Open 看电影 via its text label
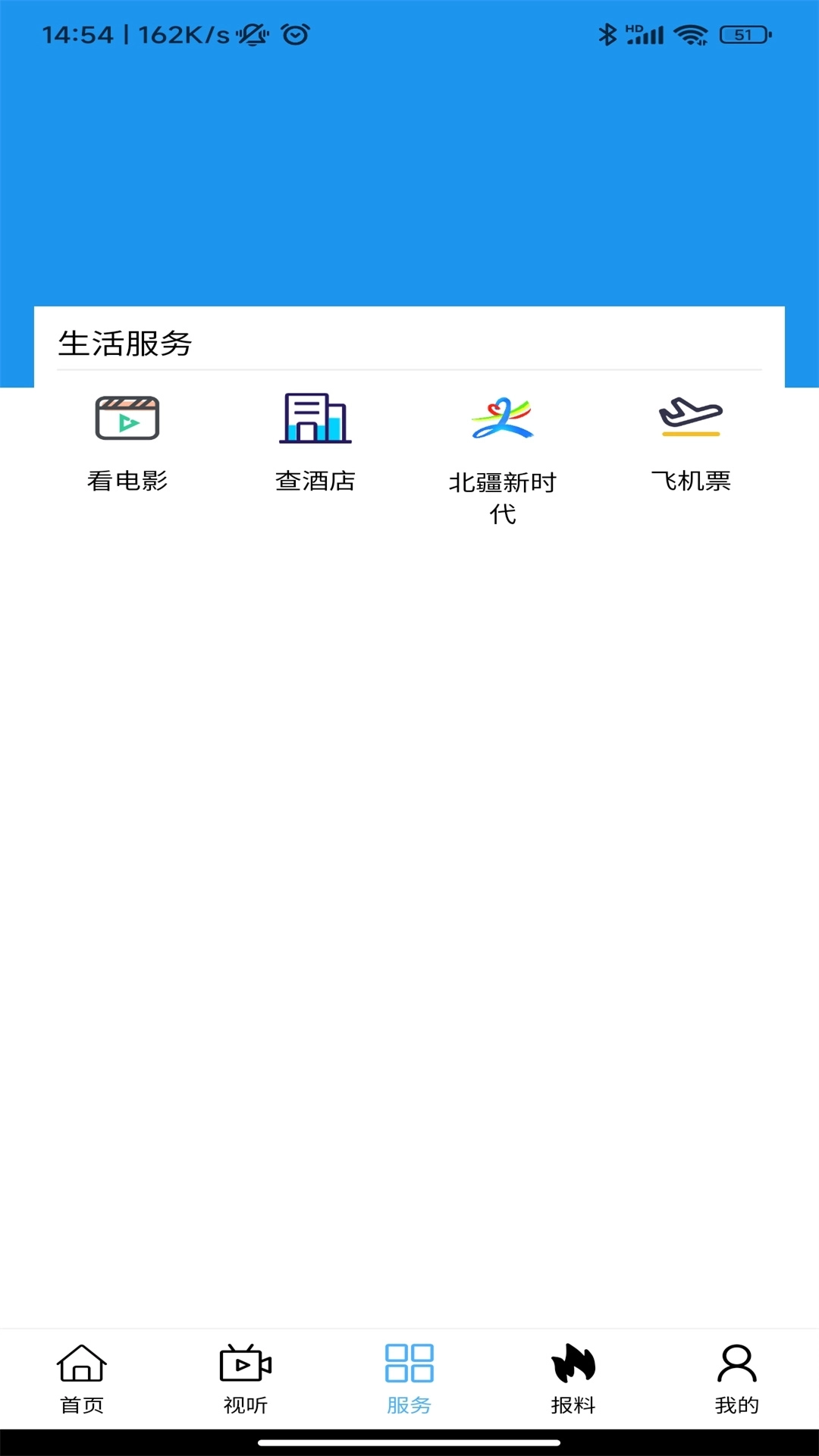 click(x=126, y=481)
